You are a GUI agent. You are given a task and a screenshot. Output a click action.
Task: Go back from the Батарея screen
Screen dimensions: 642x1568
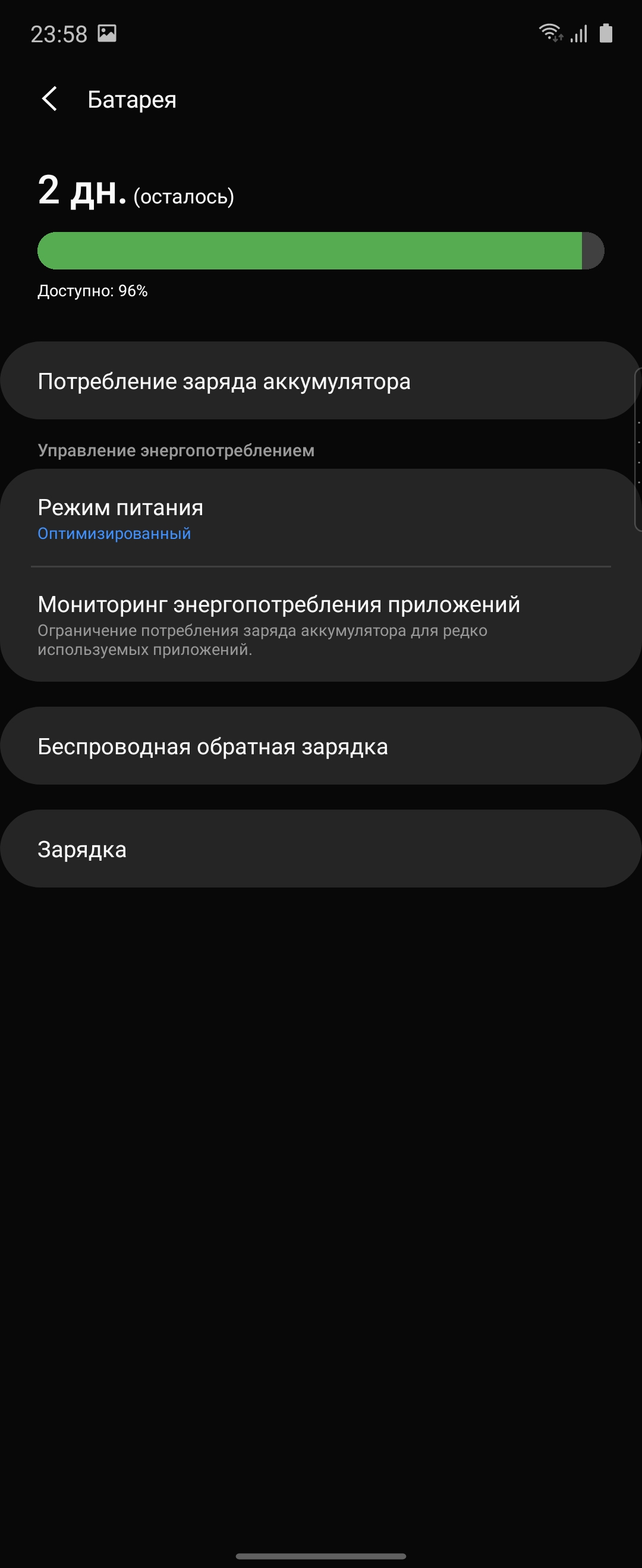pos(49,99)
